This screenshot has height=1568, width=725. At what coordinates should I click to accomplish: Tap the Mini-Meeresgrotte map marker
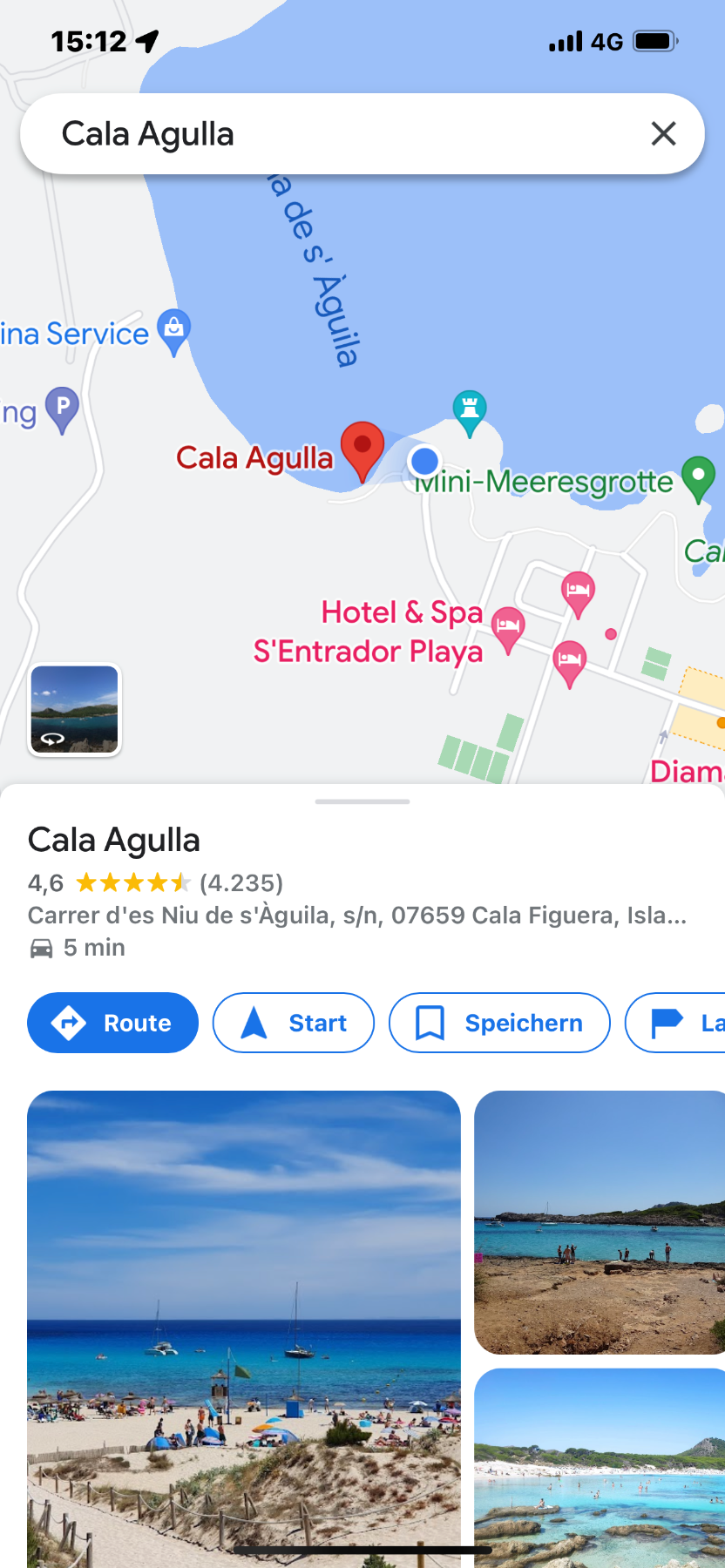click(698, 476)
